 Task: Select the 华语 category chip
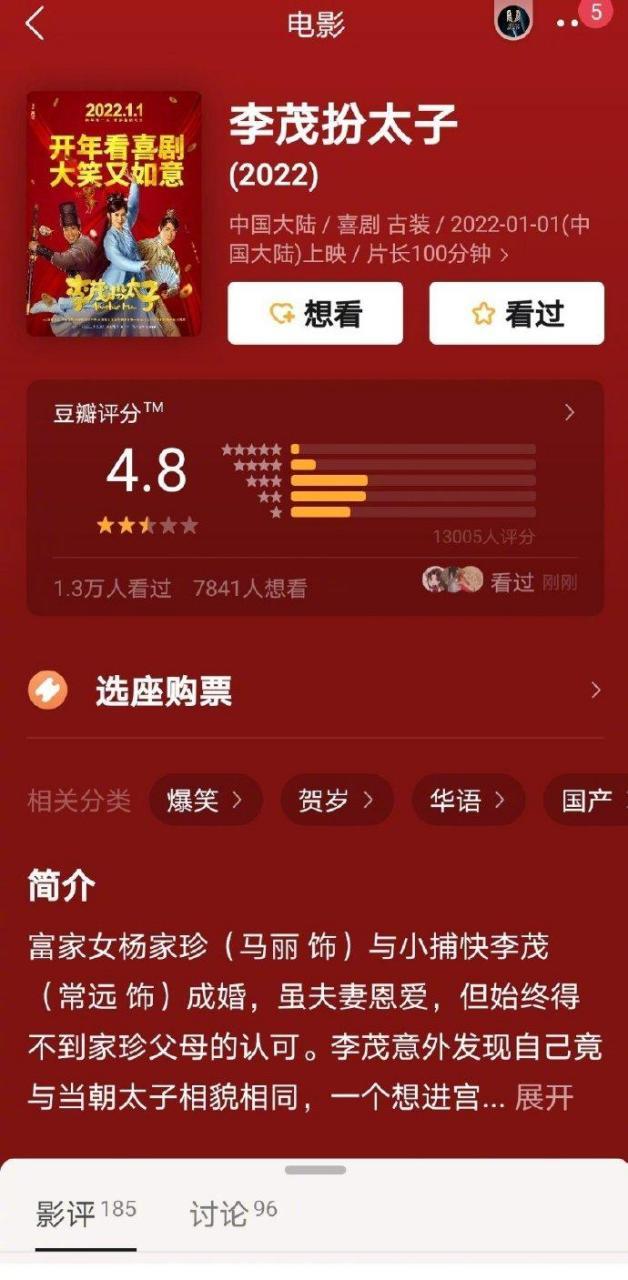pos(467,800)
